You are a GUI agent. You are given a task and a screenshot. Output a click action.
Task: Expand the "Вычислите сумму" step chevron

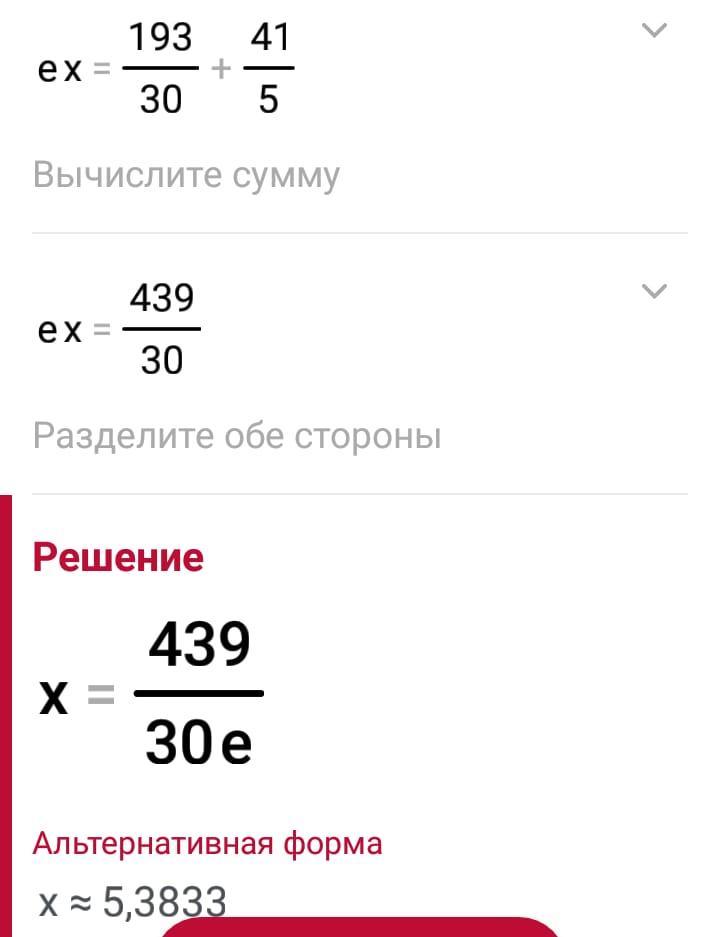point(653,32)
